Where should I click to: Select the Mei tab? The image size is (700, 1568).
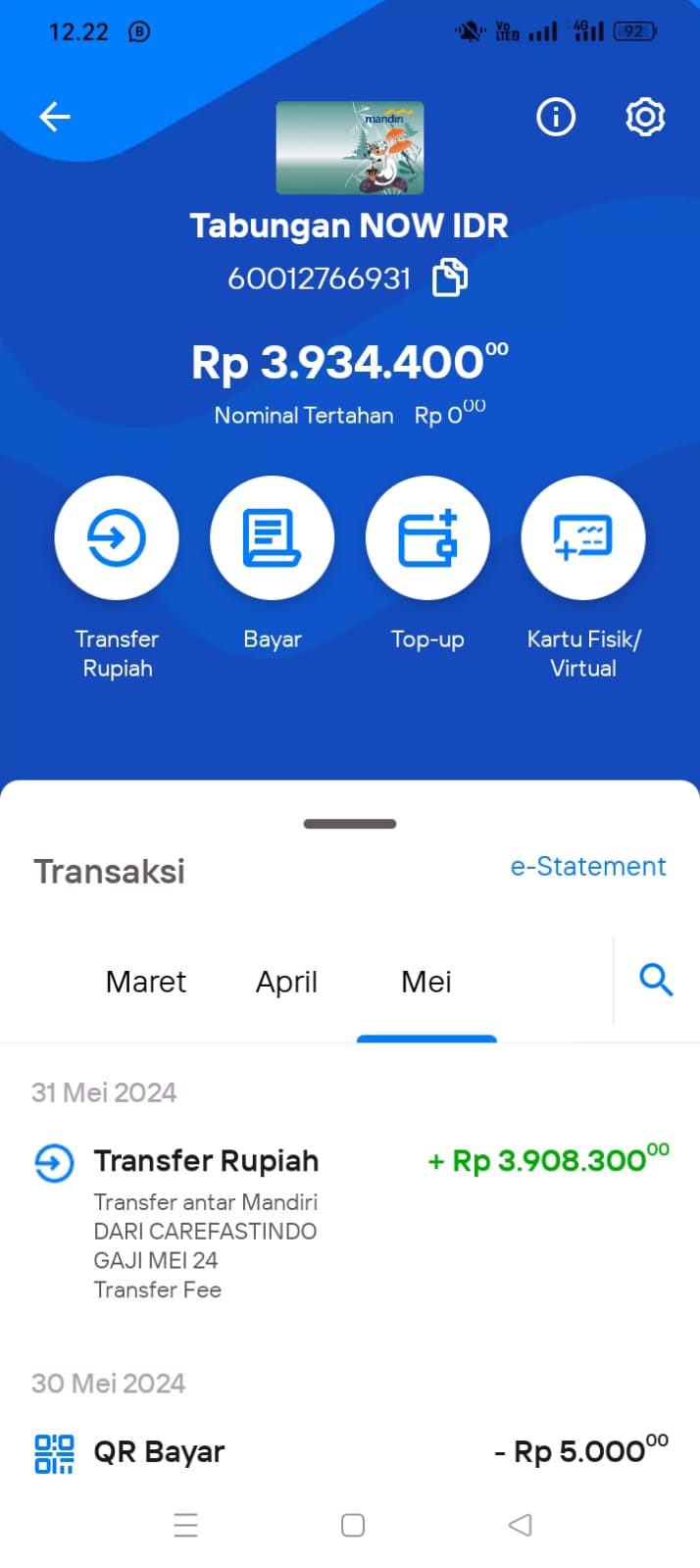pyautogui.click(x=426, y=982)
